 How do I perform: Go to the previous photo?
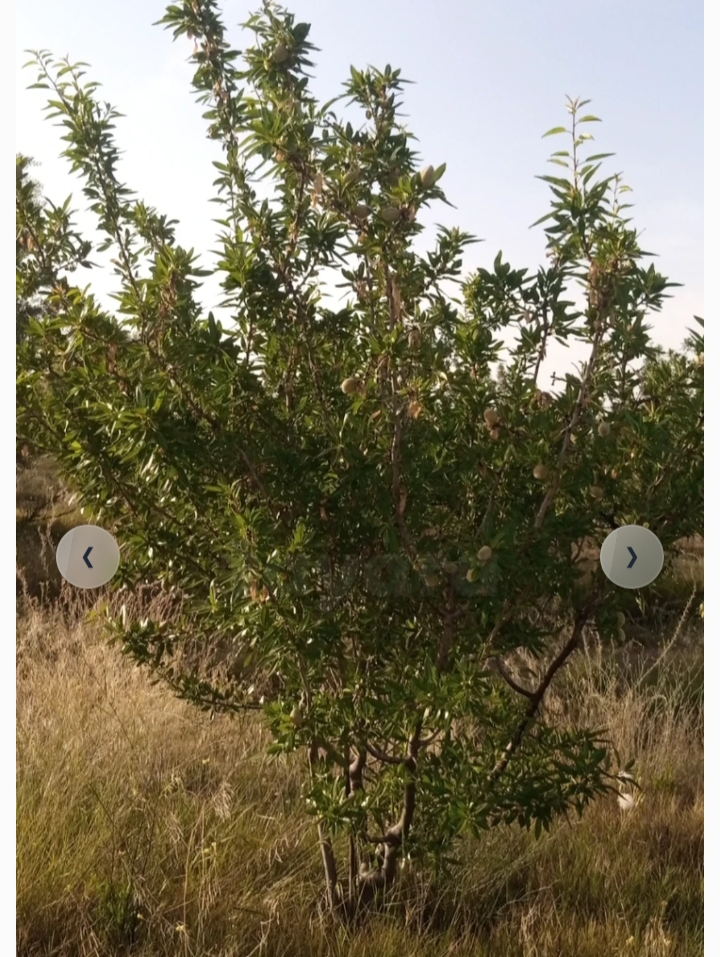coord(88,557)
